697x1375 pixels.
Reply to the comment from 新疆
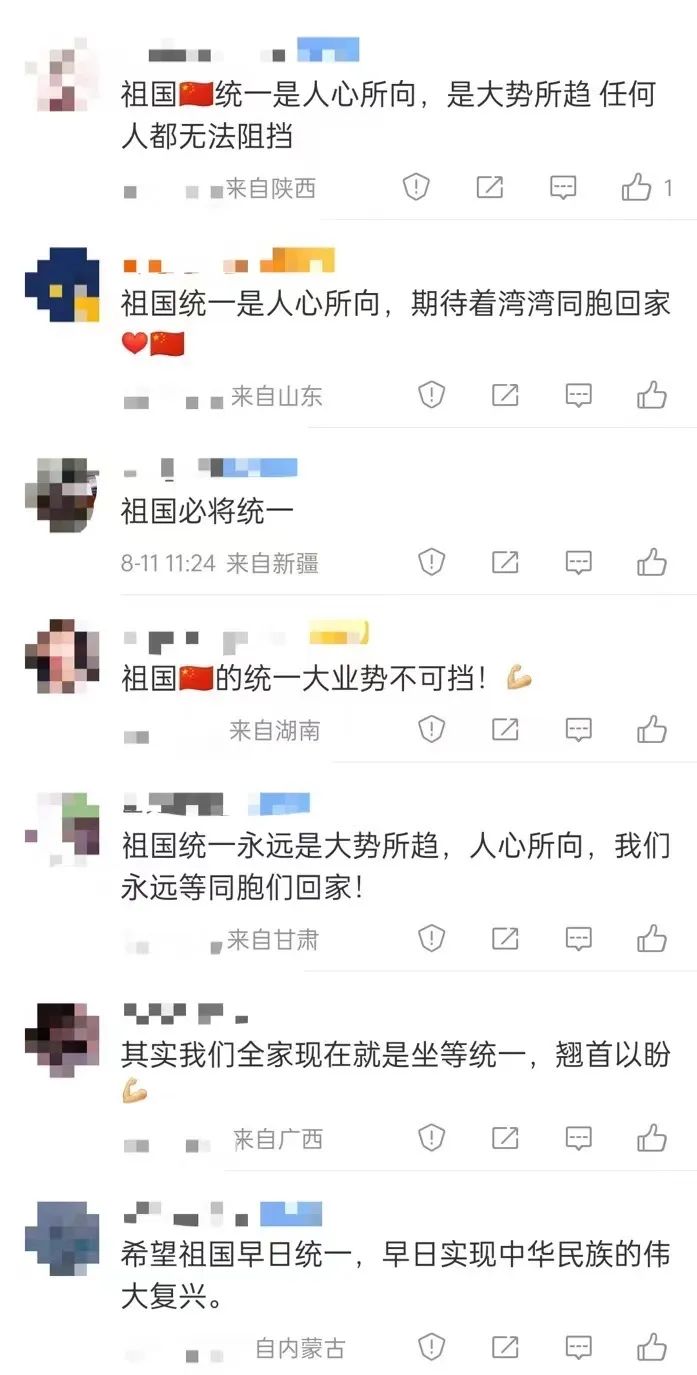pos(579,563)
